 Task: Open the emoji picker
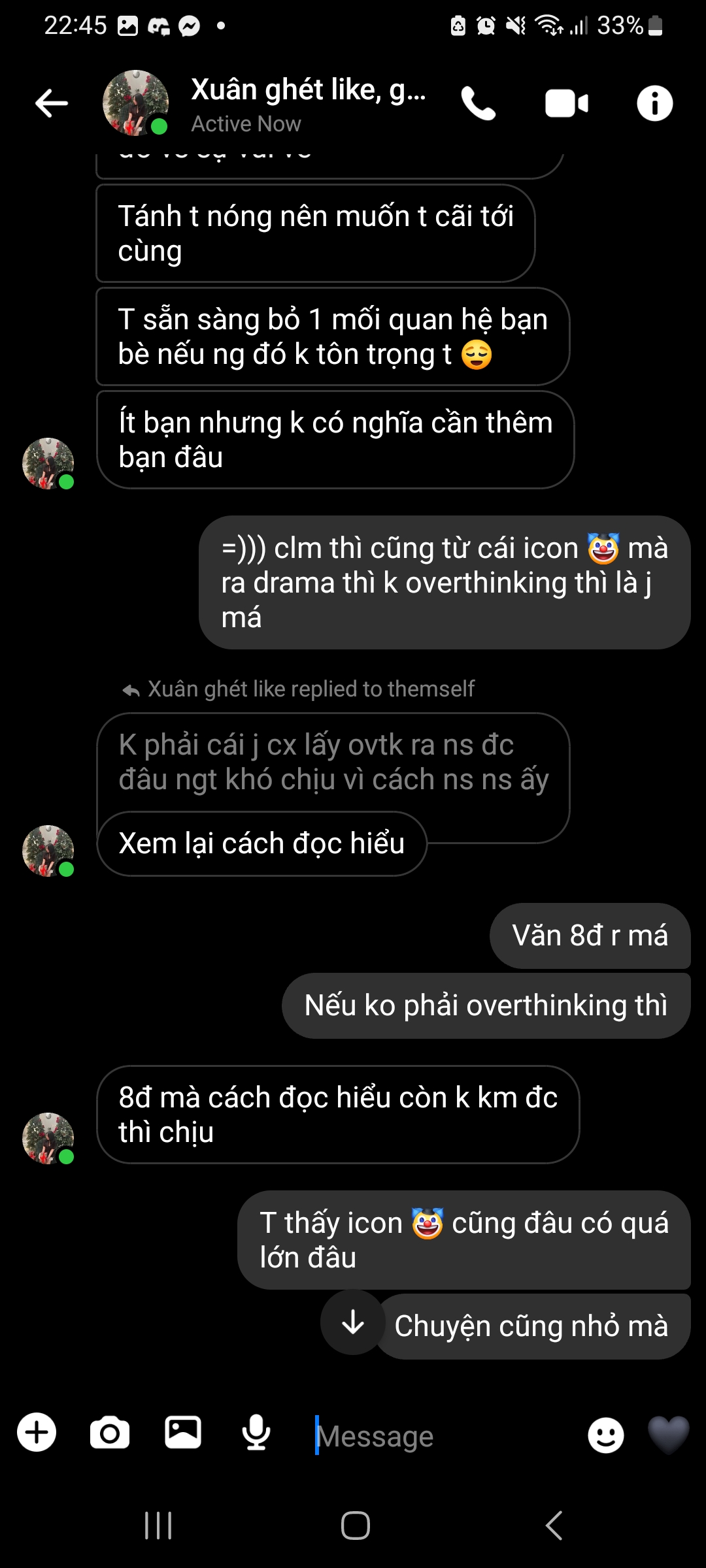(x=606, y=1435)
